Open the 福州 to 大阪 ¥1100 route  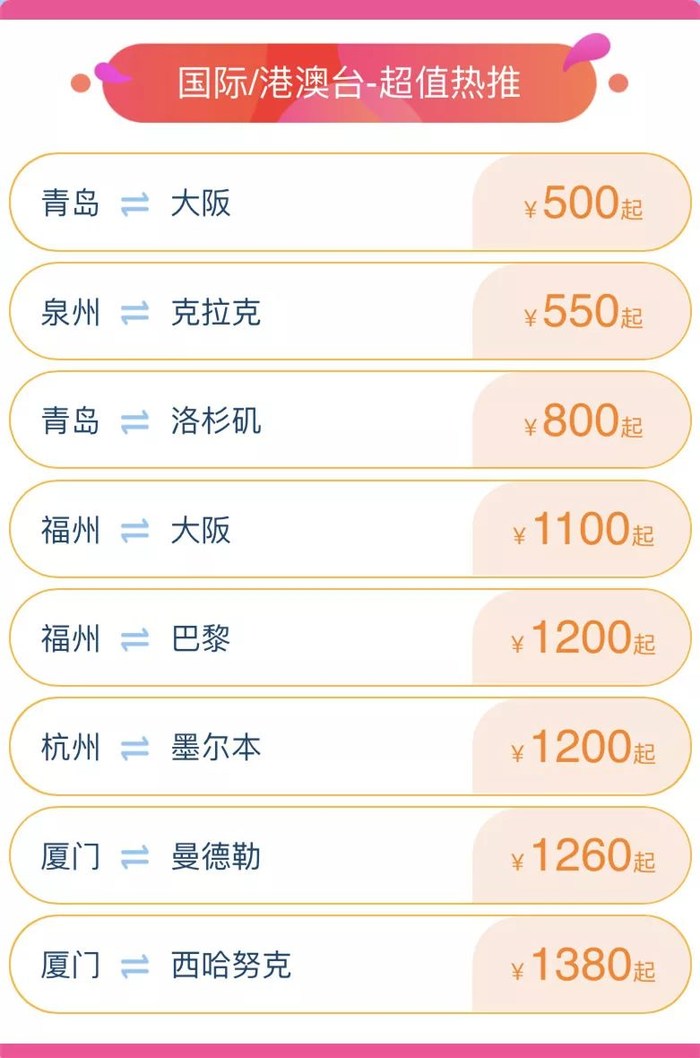click(350, 530)
